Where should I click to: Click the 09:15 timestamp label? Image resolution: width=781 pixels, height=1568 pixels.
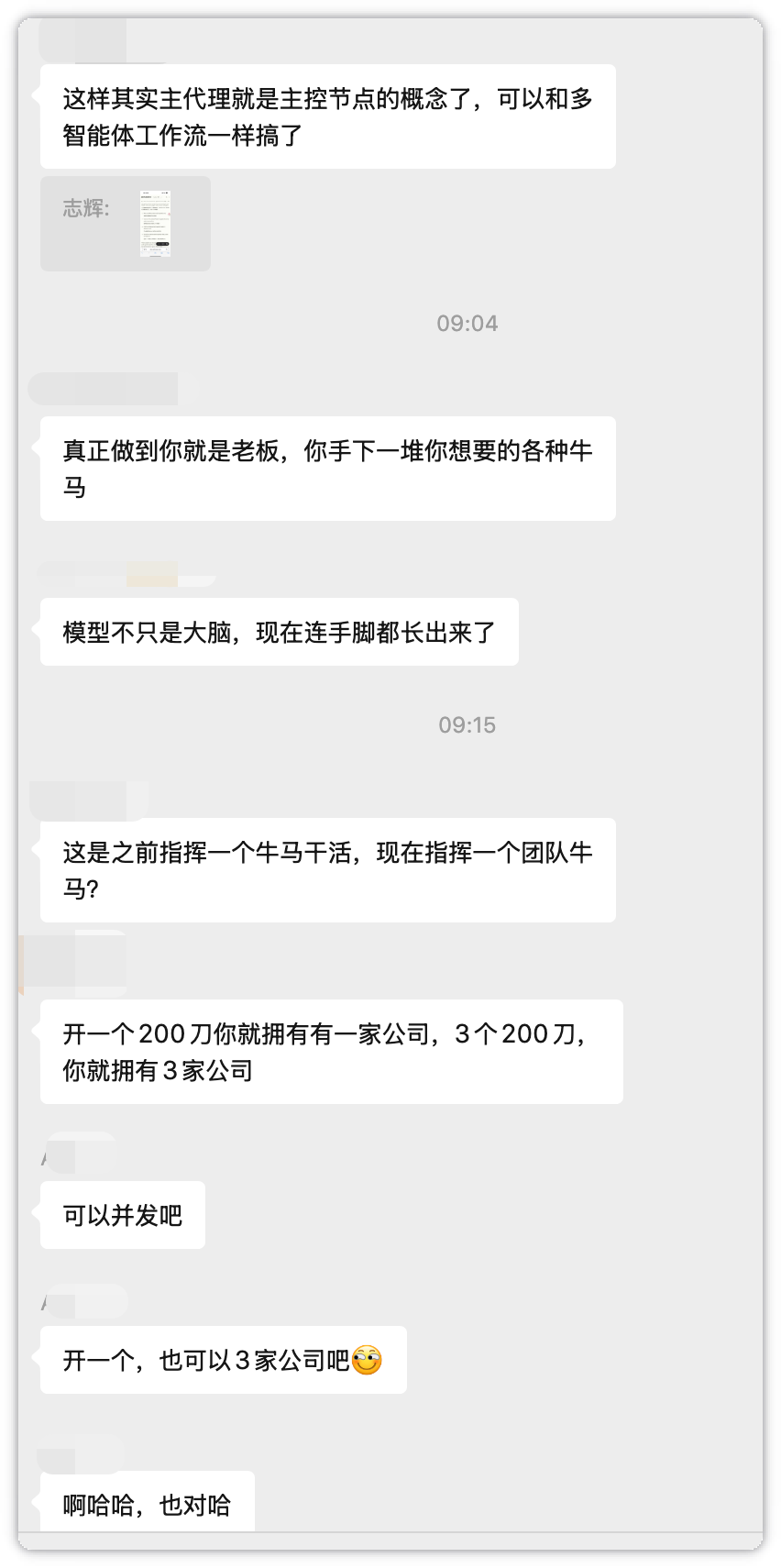pyautogui.click(x=467, y=725)
